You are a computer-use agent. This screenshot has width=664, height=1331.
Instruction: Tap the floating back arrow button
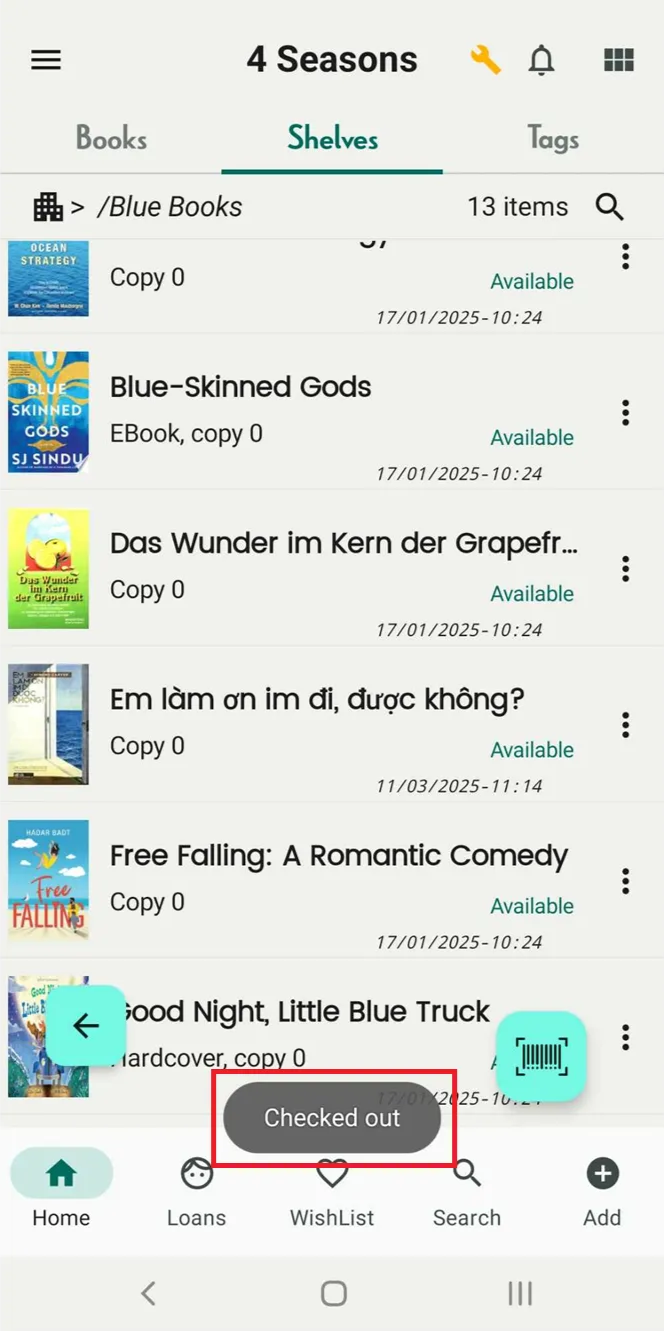coord(86,1026)
